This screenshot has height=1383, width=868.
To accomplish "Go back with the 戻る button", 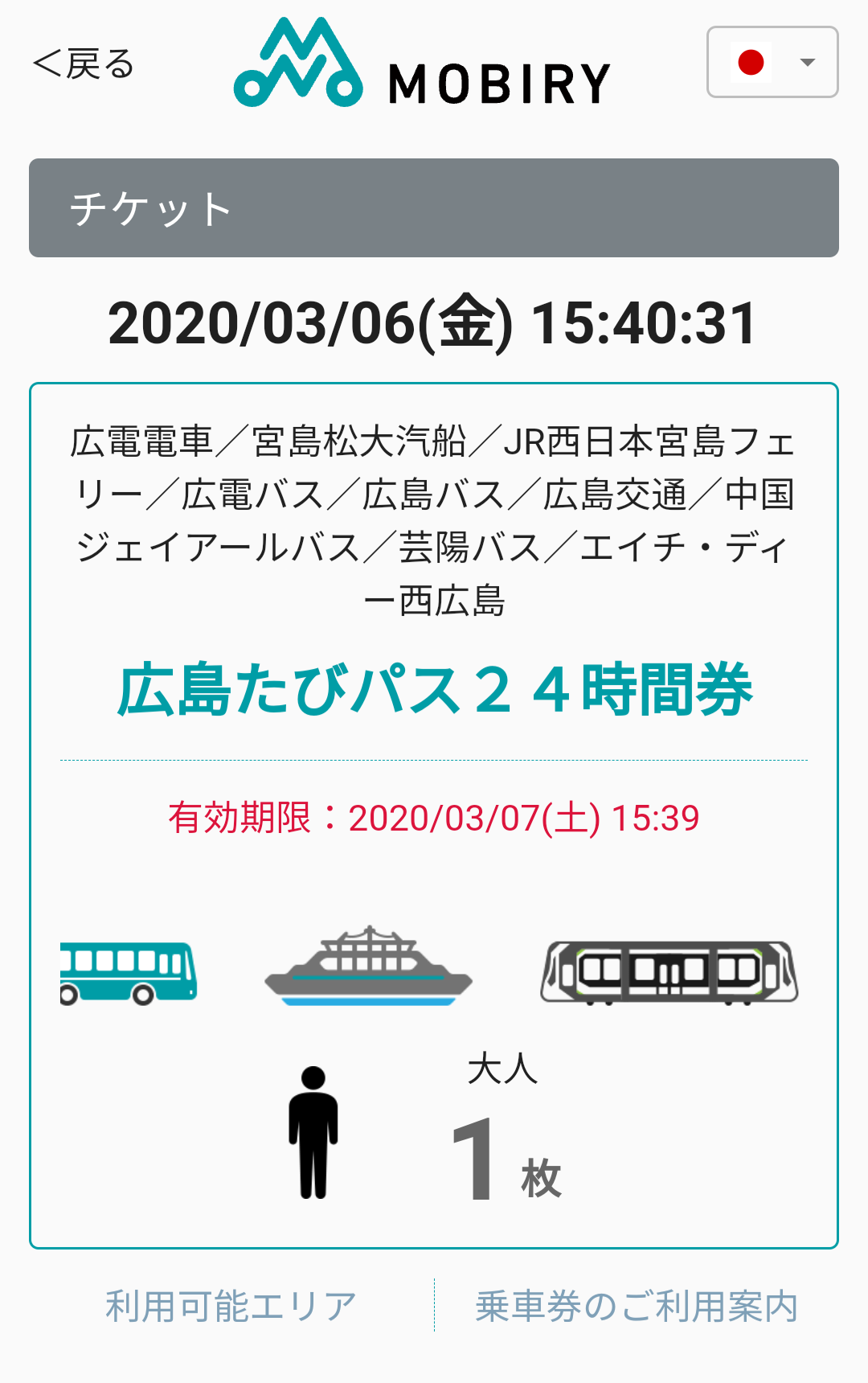I will (84, 64).
